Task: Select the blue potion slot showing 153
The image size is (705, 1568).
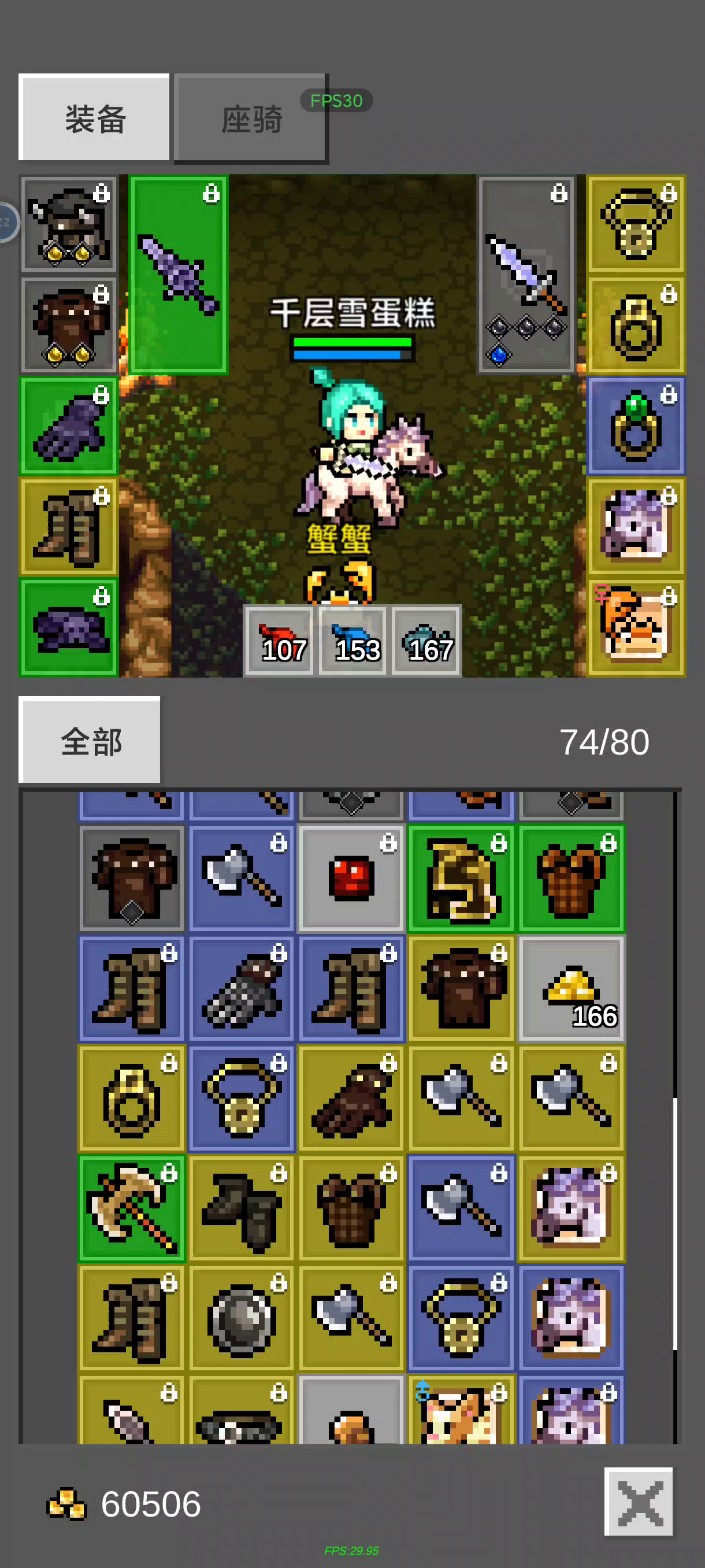Action: (352, 641)
